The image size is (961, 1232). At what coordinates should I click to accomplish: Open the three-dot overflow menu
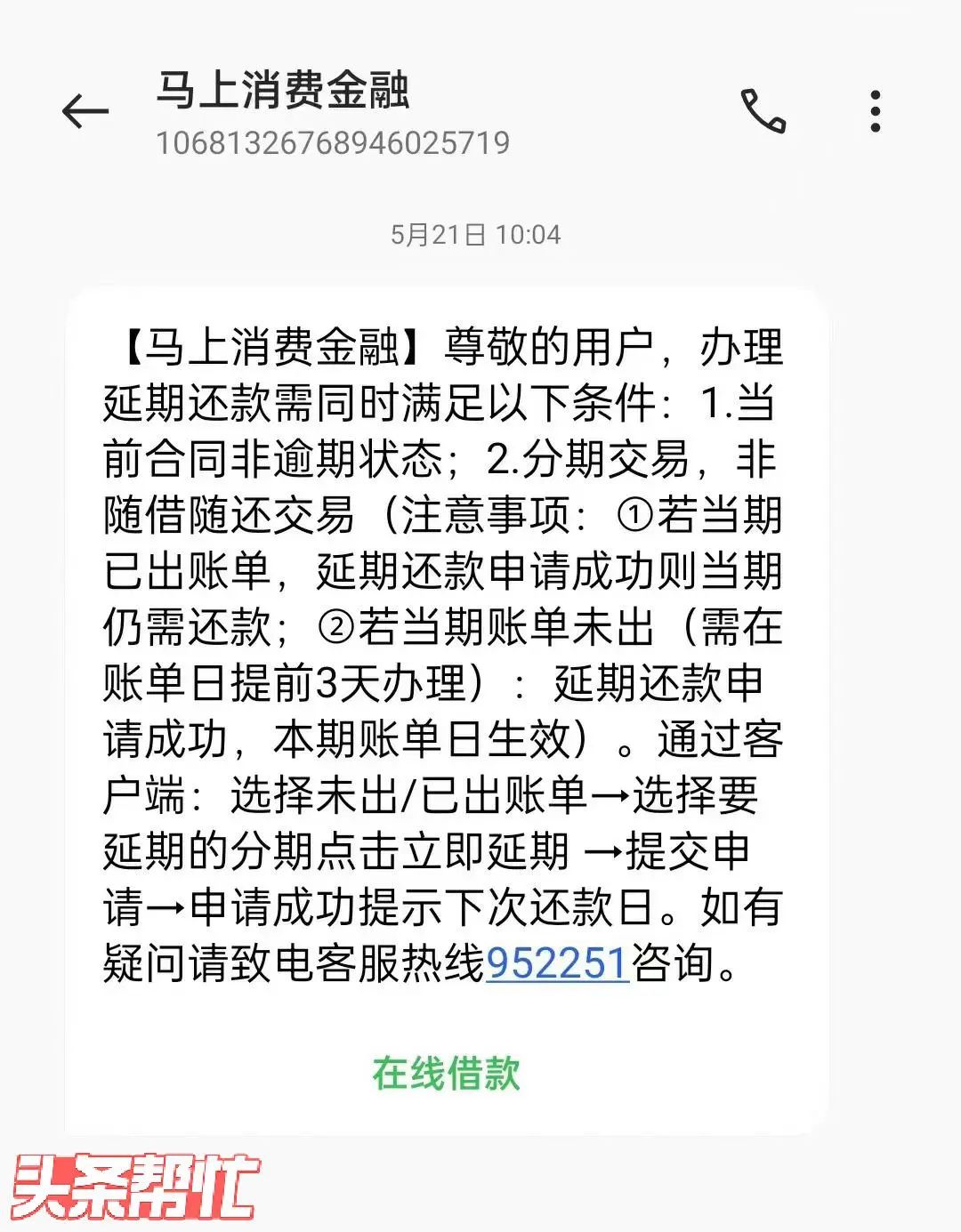pyautogui.click(x=876, y=112)
